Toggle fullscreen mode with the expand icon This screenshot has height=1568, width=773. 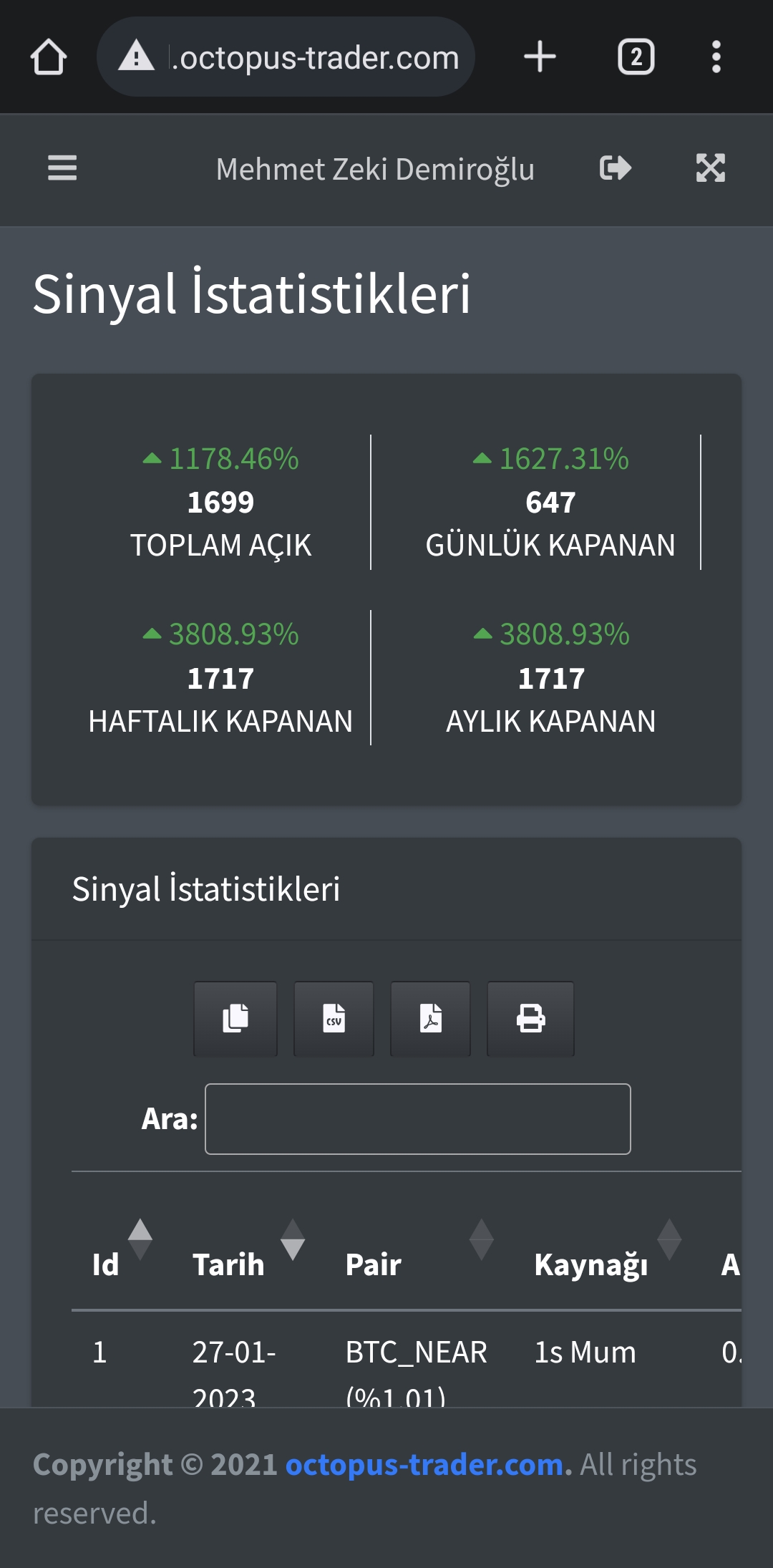711,169
